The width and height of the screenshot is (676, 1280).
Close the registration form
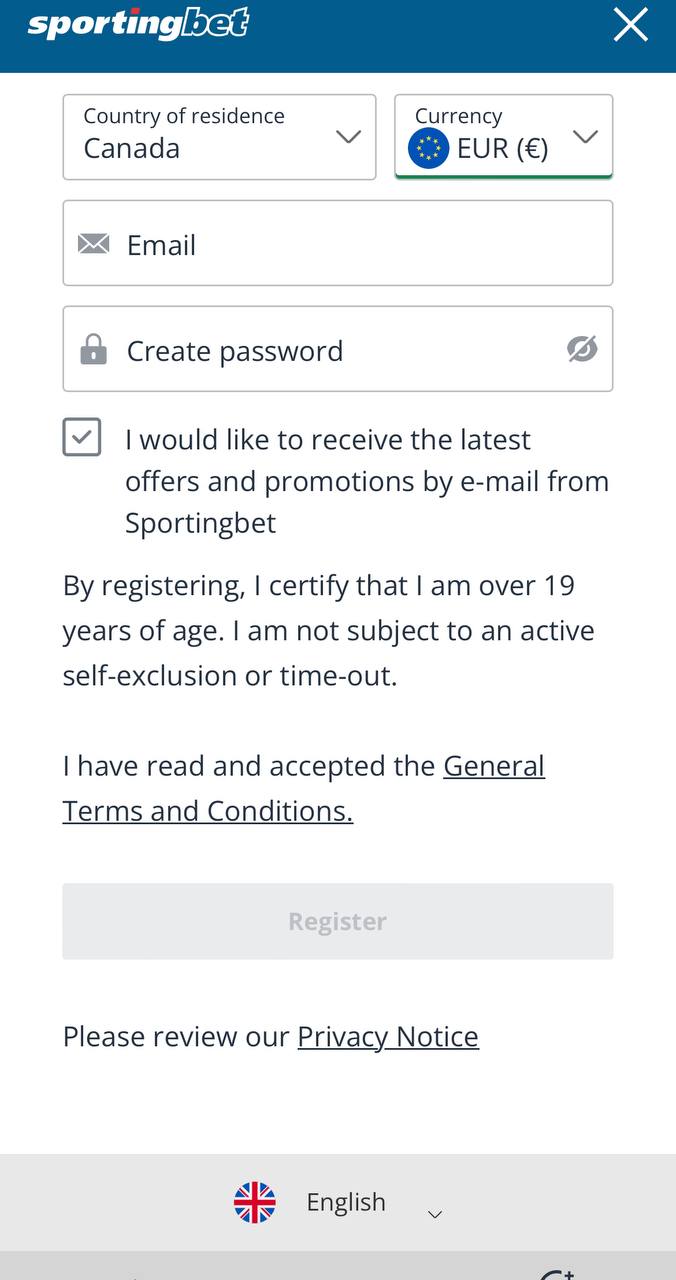pyautogui.click(x=630, y=24)
